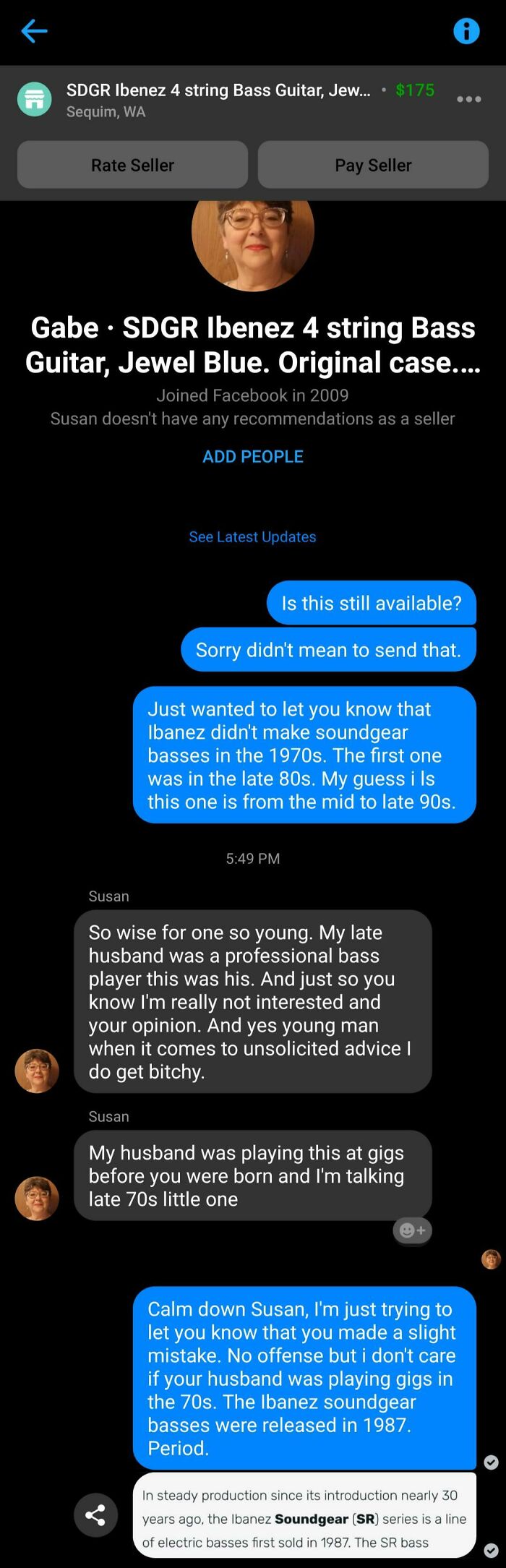Image resolution: width=506 pixels, height=1568 pixels.
Task: Add a reaction to Susan's last message
Action: (412, 1230)
